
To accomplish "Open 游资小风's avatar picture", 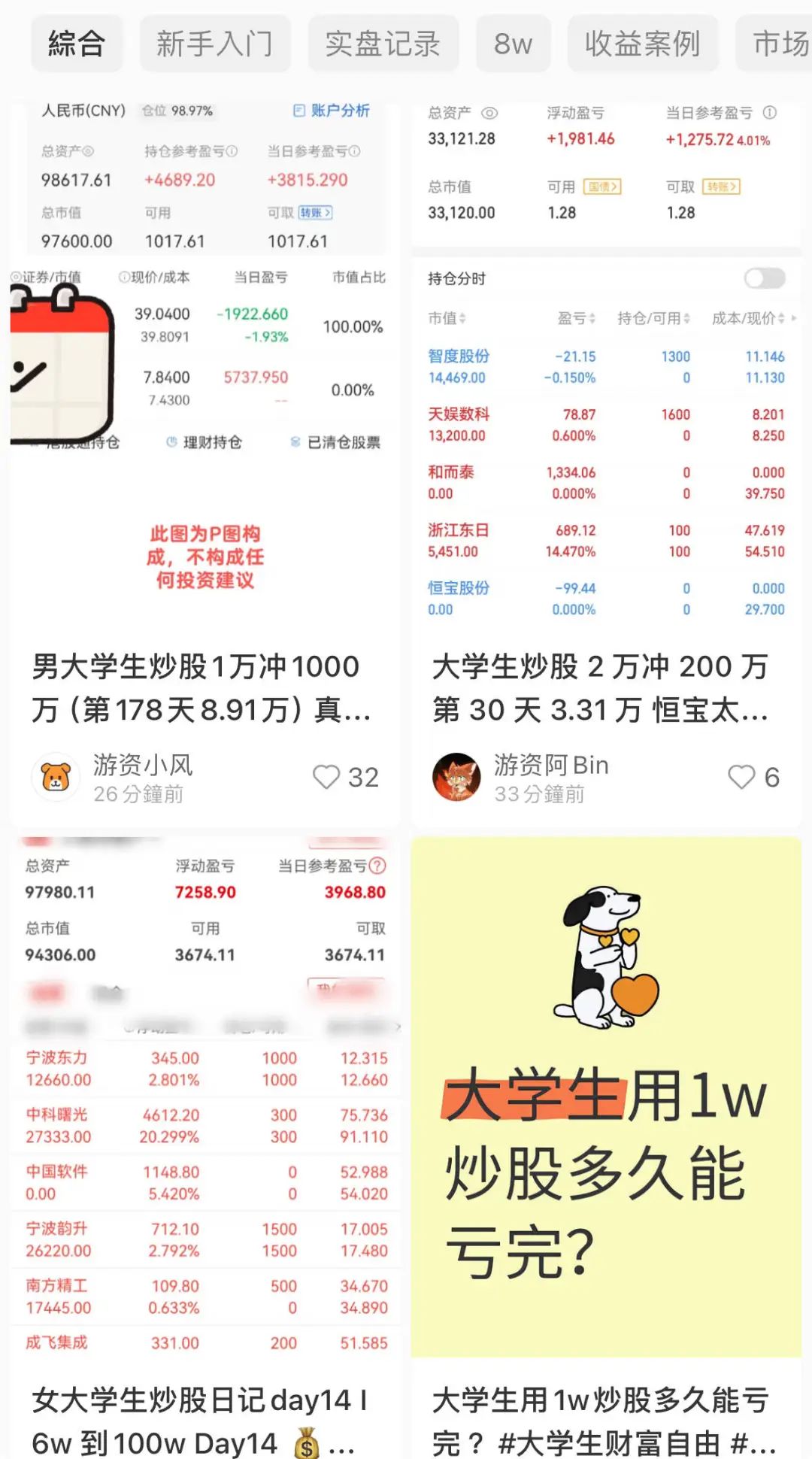I will pyautogui.click(x=56, y=777).
